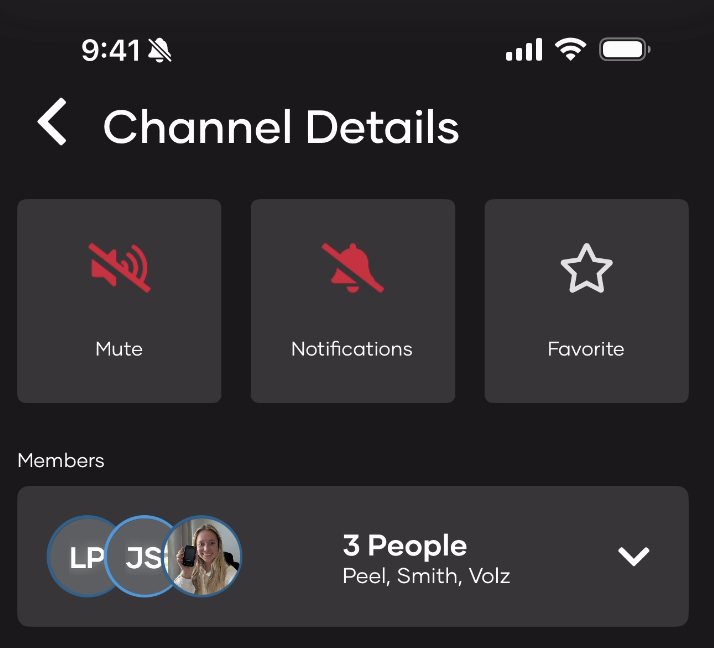
Task: Mute this channel
Action: (119, 300)
